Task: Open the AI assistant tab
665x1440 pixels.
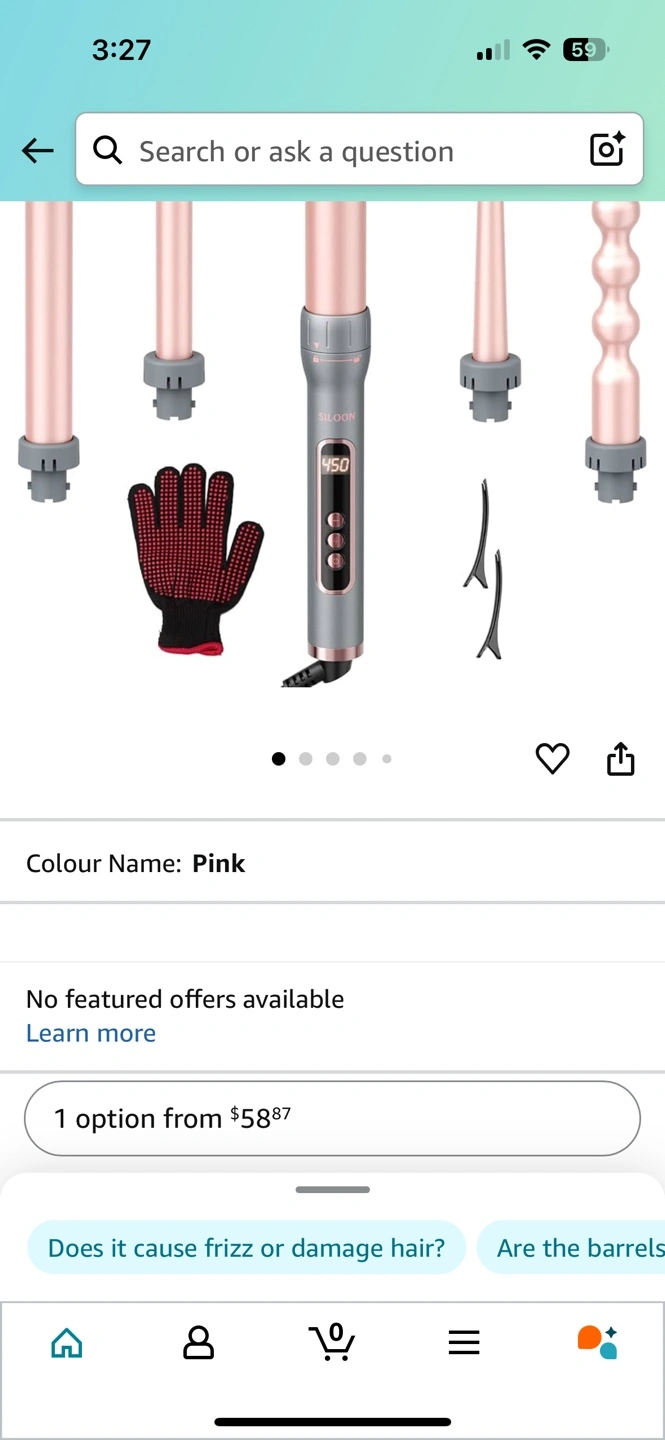Action: [x=597, y=1343]
